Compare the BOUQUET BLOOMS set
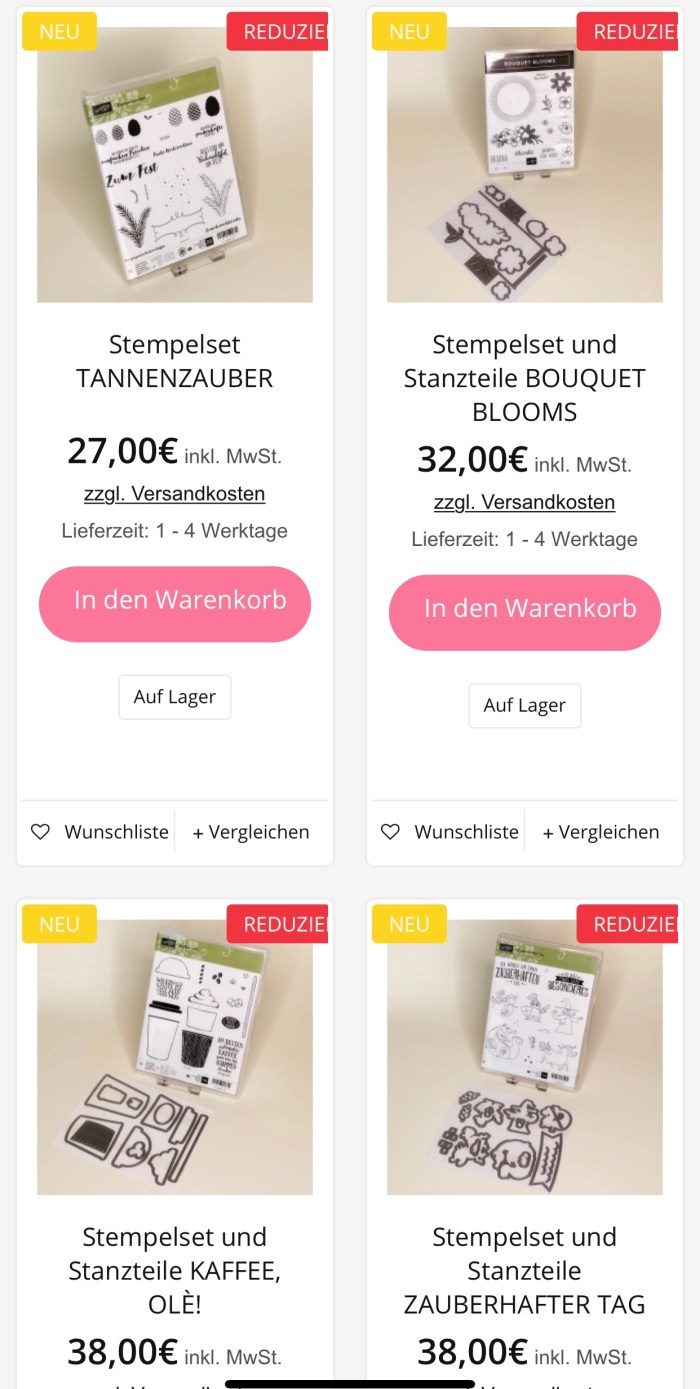The width and height of the screenshot is (700, 1389). click(601, 832)
